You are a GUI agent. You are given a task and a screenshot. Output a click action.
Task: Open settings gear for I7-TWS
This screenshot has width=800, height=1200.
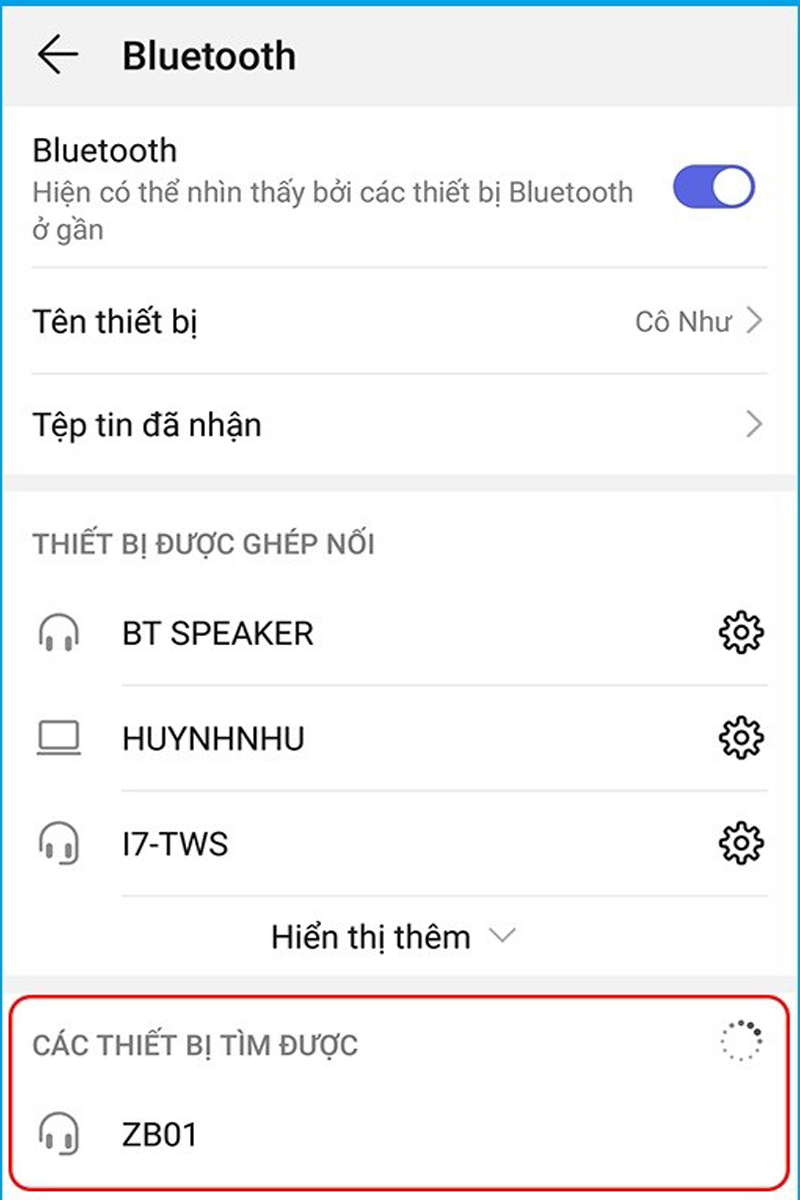741,845
